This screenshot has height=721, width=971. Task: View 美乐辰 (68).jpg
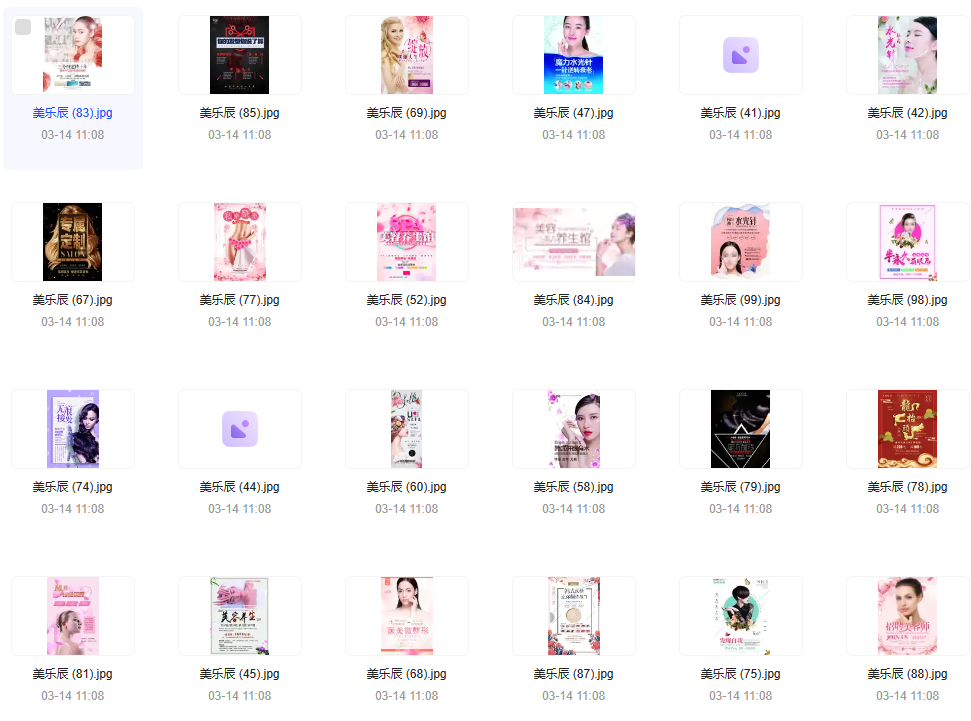pyautogui.click(x=407, y=616)
